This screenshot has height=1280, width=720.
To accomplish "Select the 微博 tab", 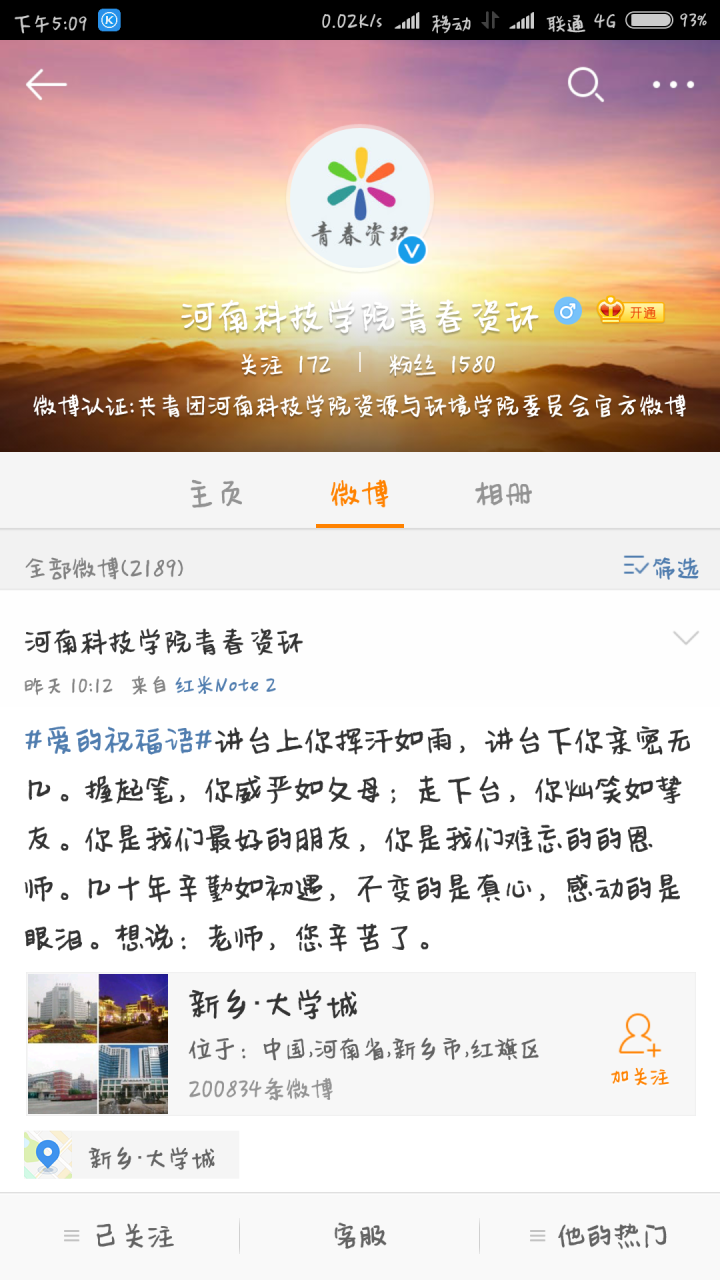I will tap(360, 493).
